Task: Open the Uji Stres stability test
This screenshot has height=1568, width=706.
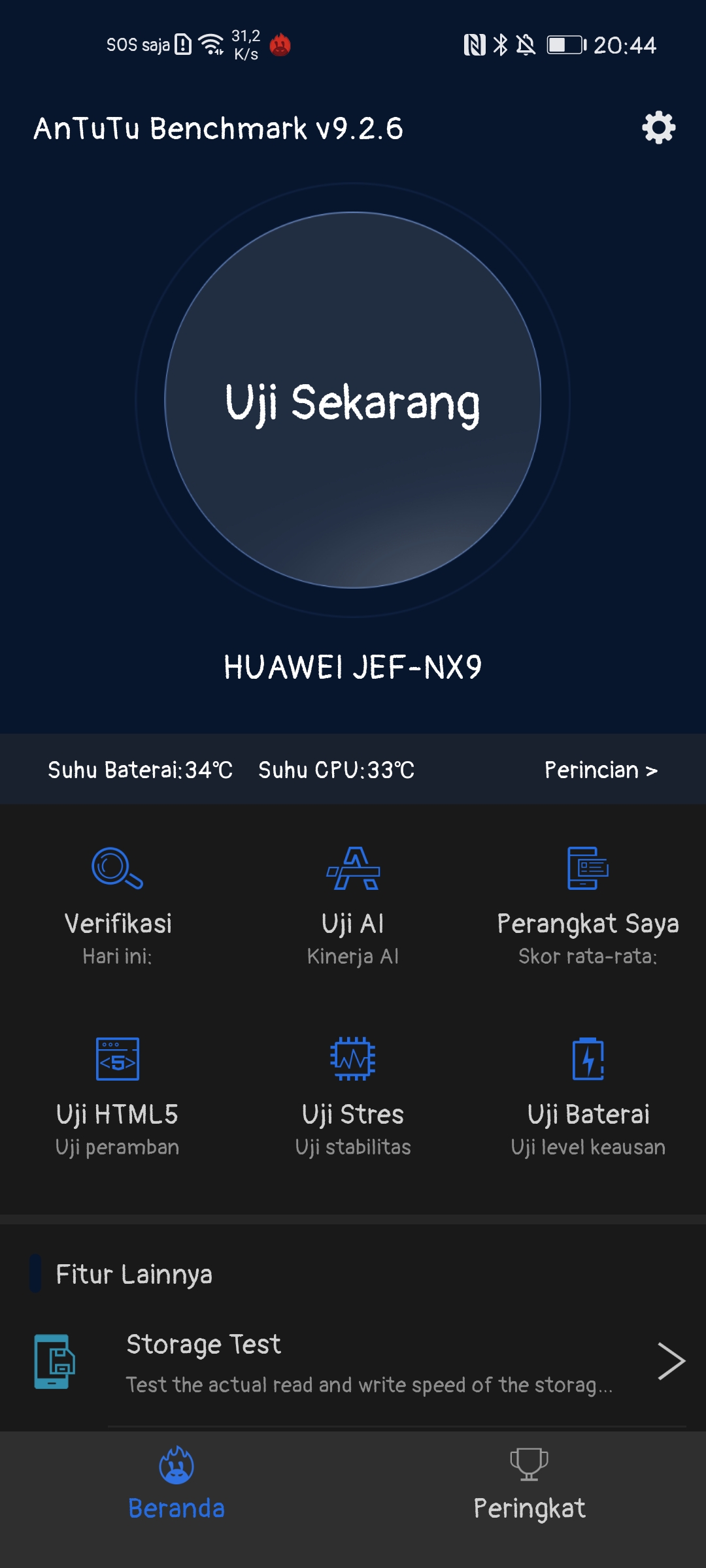Action: (x=353, y=1096)
